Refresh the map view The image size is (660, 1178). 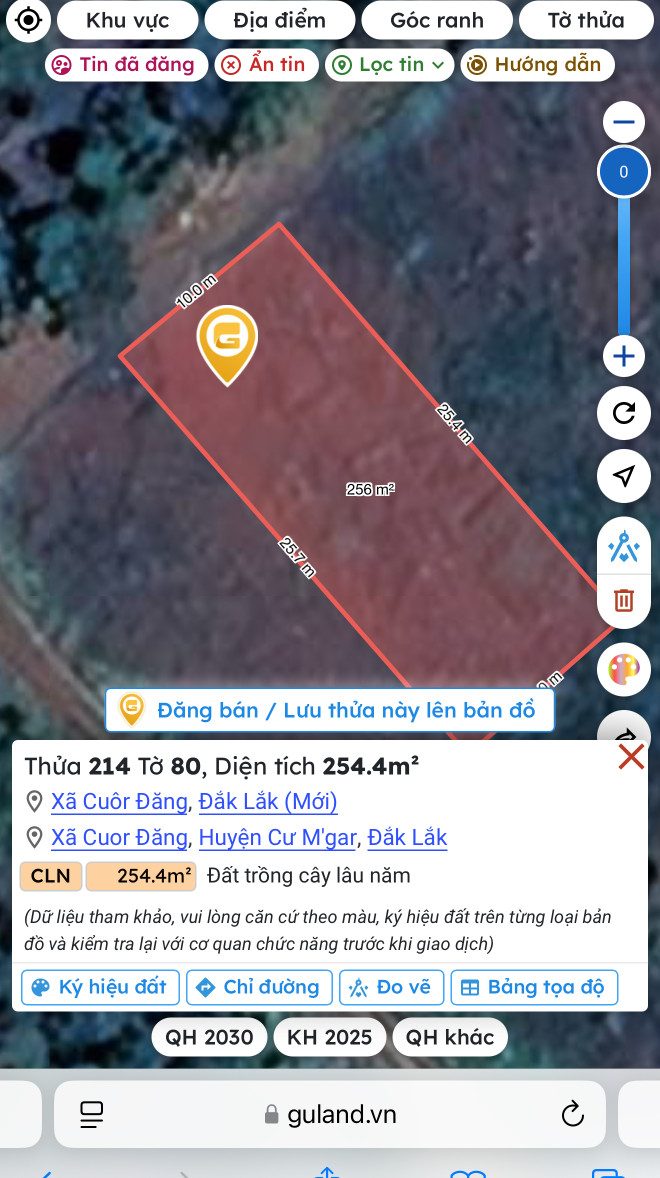pyautogui.click(x=624, y=413)
